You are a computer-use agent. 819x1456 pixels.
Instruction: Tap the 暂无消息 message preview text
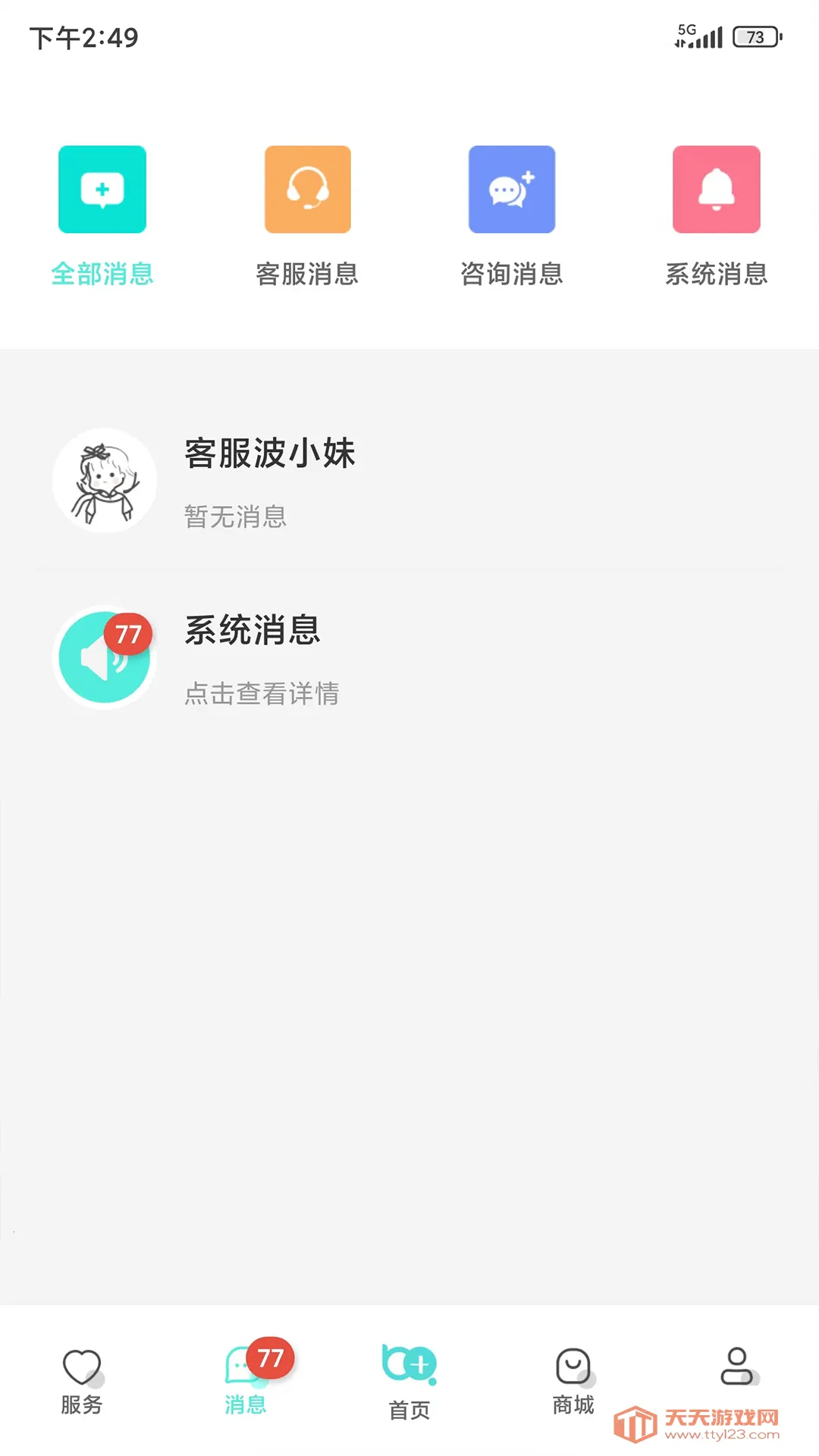[235, 517]
